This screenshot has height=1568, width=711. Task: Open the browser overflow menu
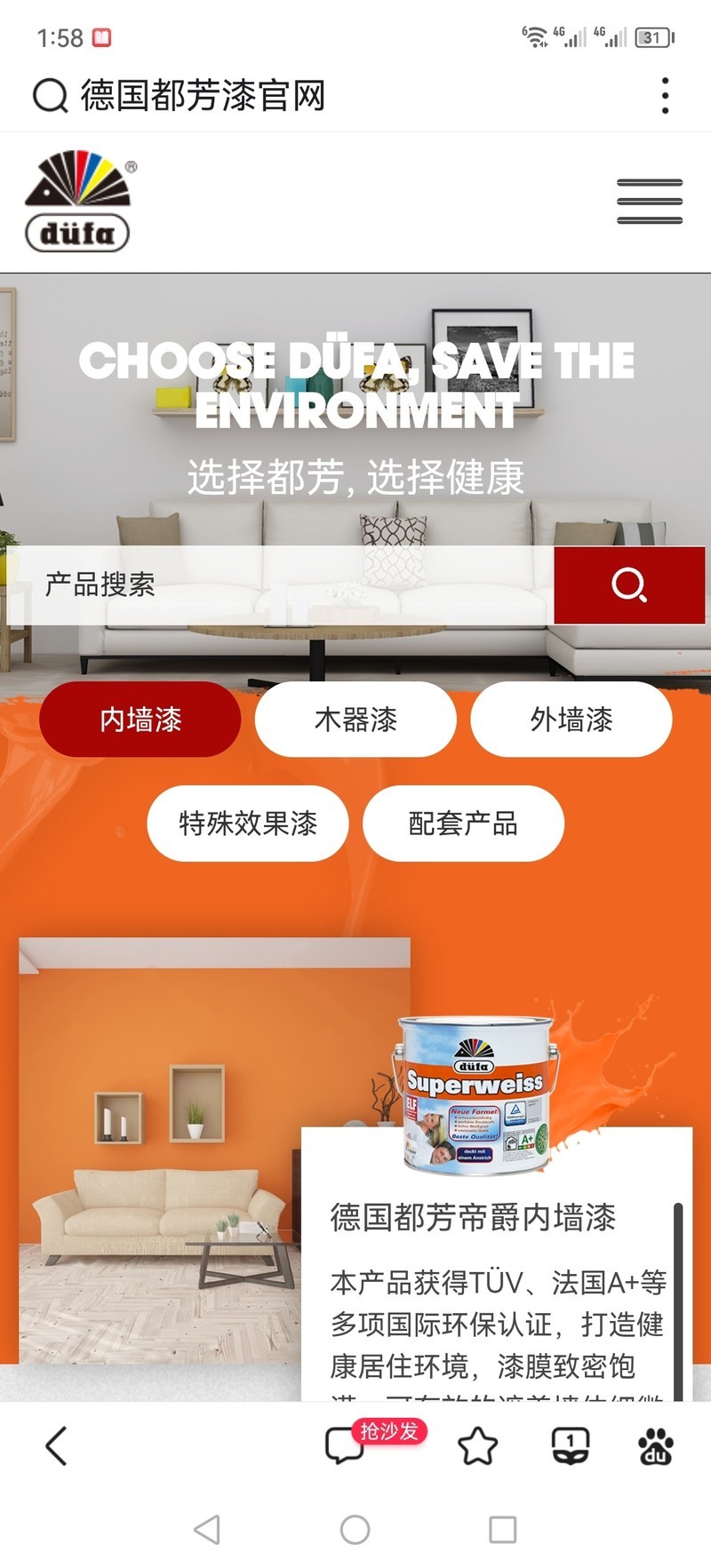[x=665, y=95]
